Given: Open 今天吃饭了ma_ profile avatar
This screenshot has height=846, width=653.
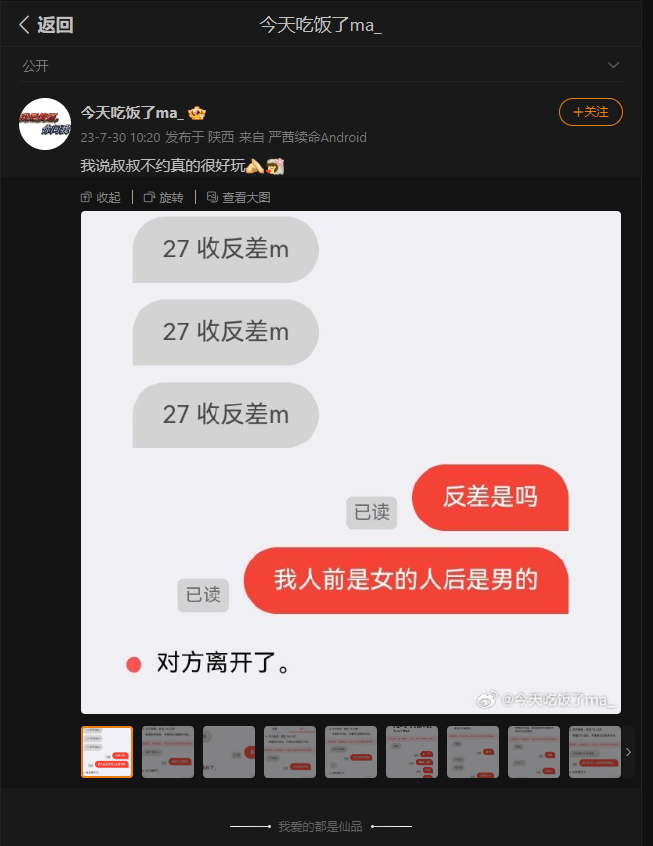Looking at the screenshot, I should (45, 124).
